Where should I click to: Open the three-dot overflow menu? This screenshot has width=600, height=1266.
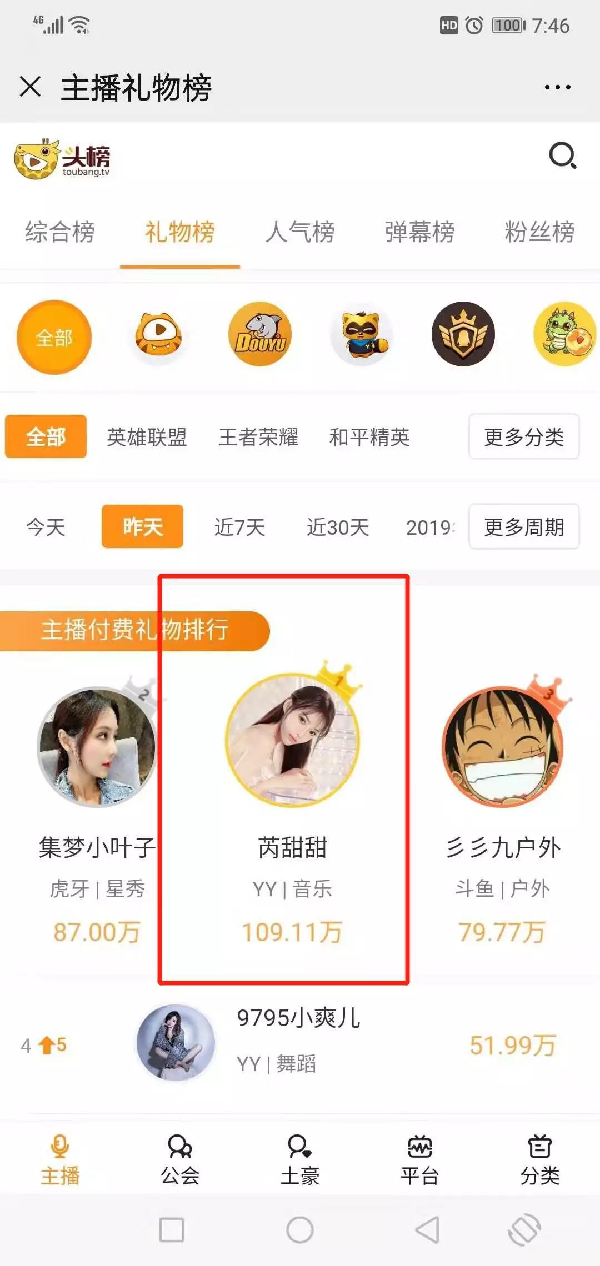pyautogui.click(x=558, y=88)
